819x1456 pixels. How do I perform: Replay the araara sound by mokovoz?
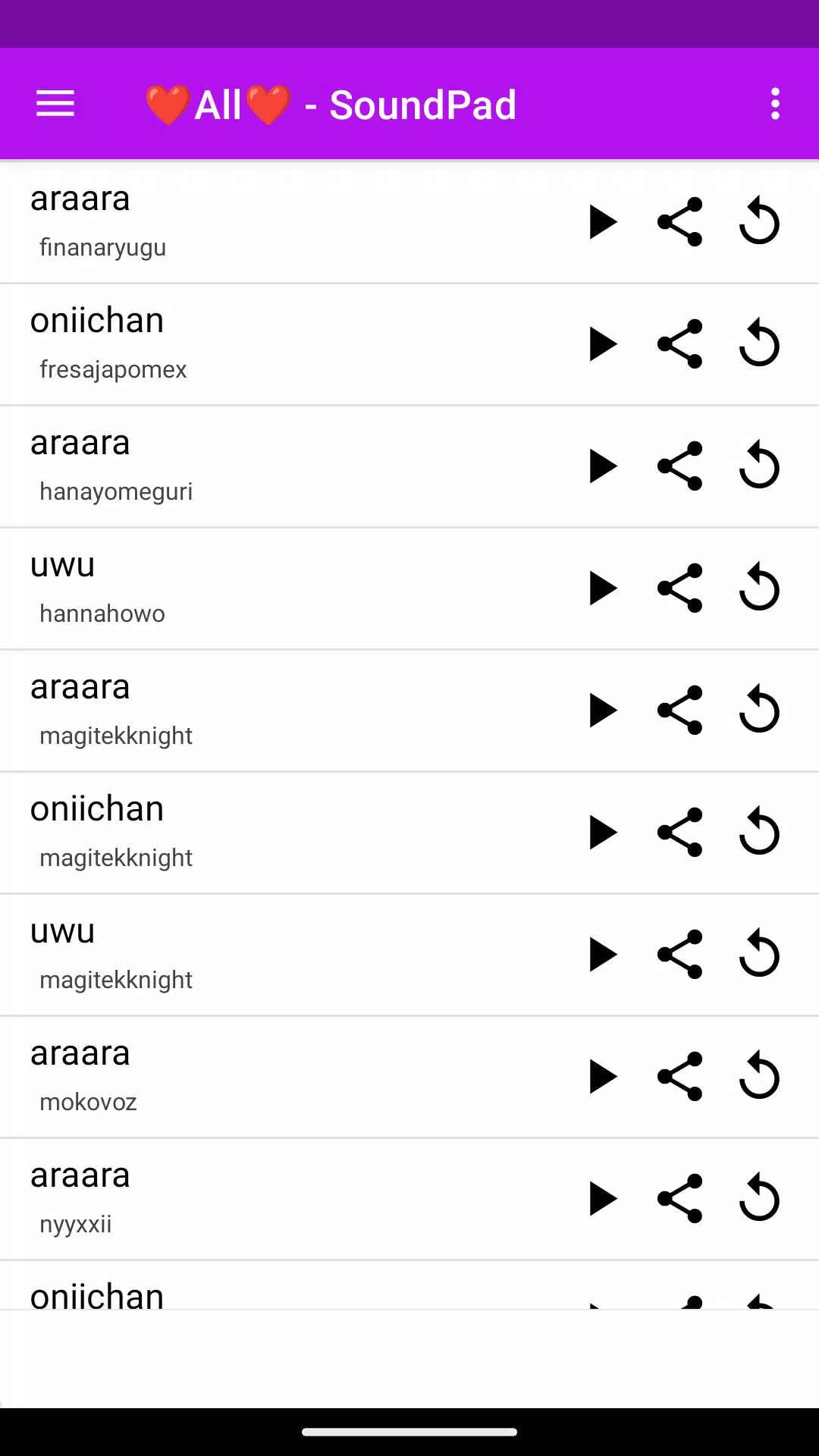coord(759,1077)
